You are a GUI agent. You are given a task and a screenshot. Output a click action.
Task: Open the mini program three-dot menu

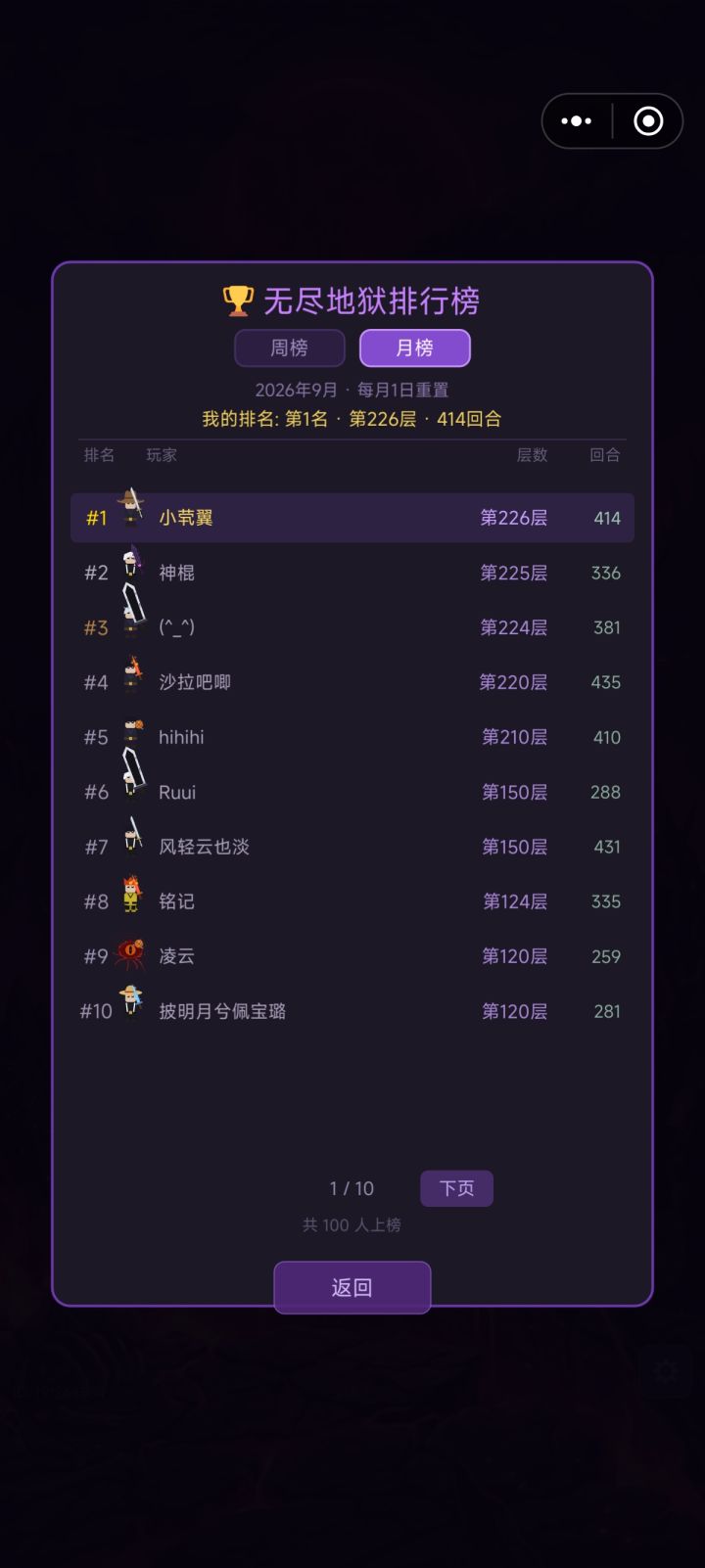(577, 121)
